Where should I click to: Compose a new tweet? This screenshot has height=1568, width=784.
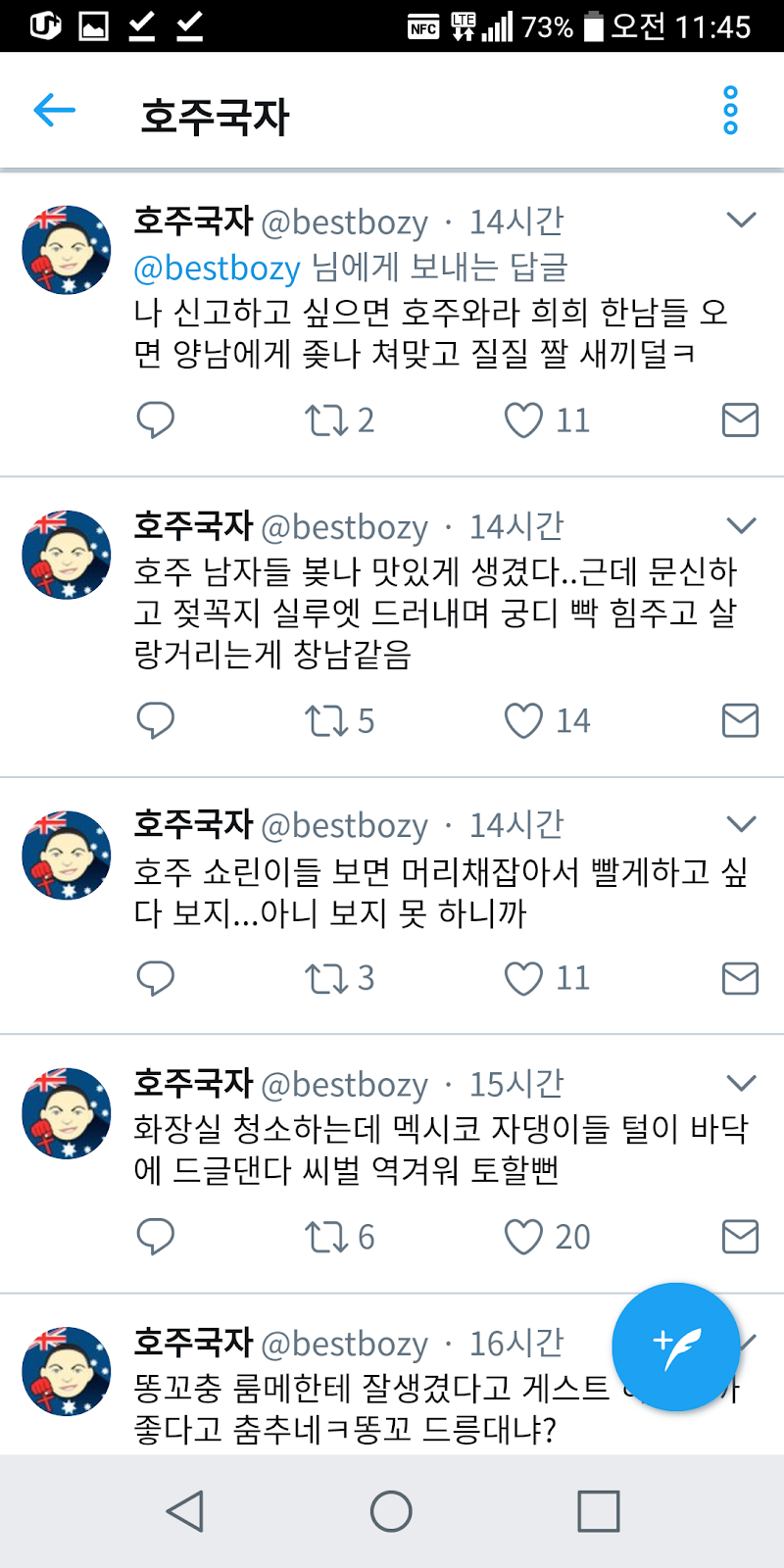[676, 1347]
